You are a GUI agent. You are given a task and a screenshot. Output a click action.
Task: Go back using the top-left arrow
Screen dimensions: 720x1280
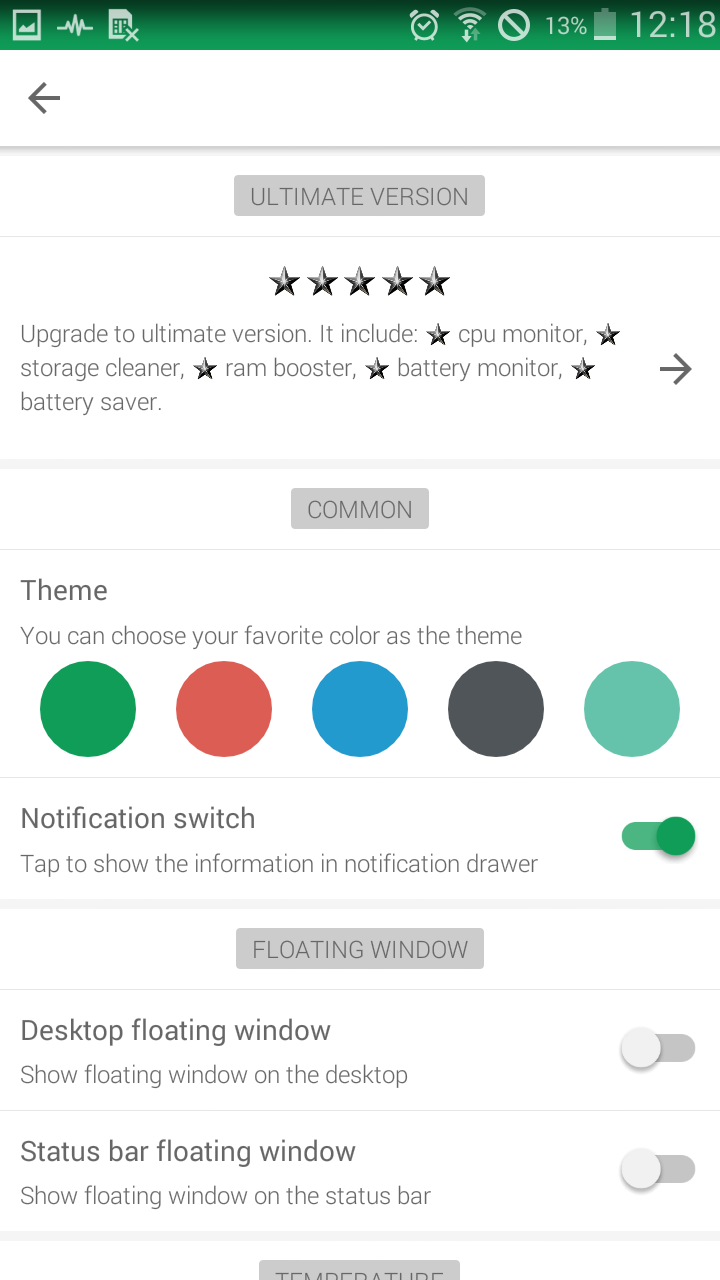tap(44, 98)
